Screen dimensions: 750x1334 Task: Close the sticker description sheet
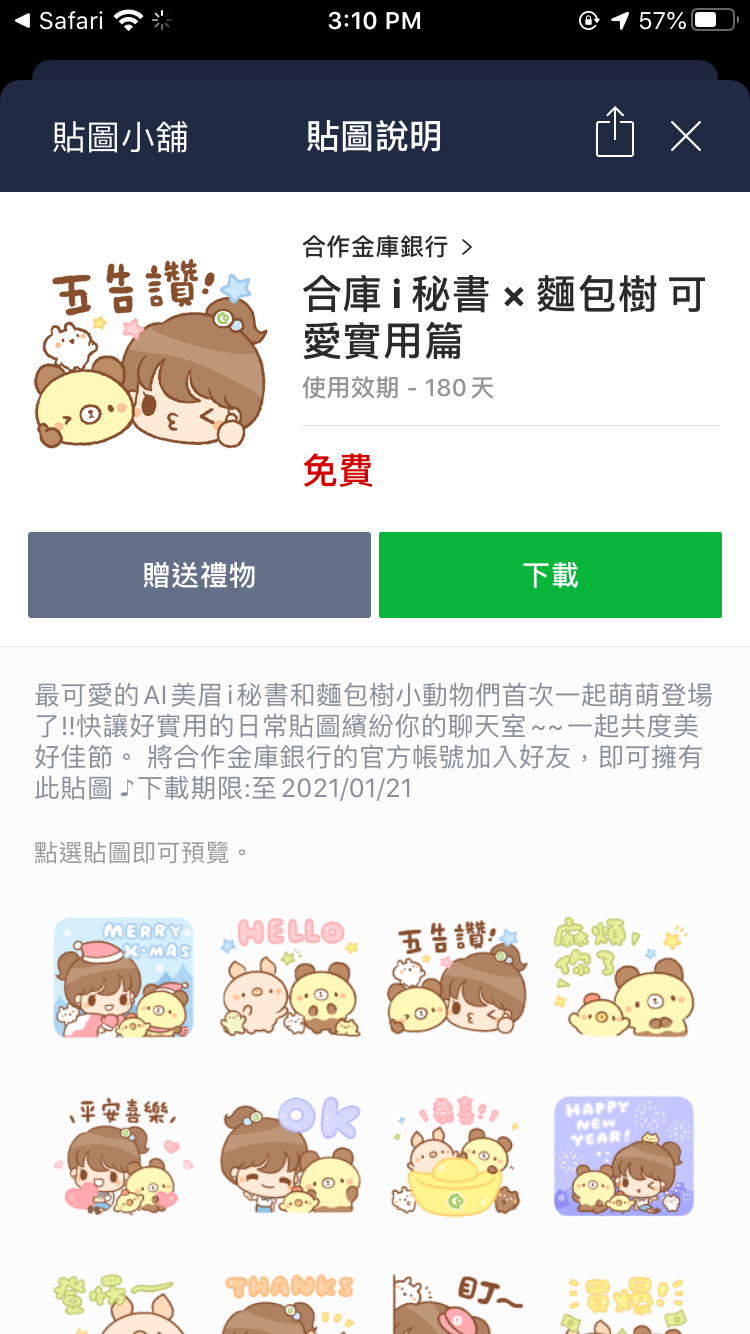pyautogui.click(x=686, y=136)
